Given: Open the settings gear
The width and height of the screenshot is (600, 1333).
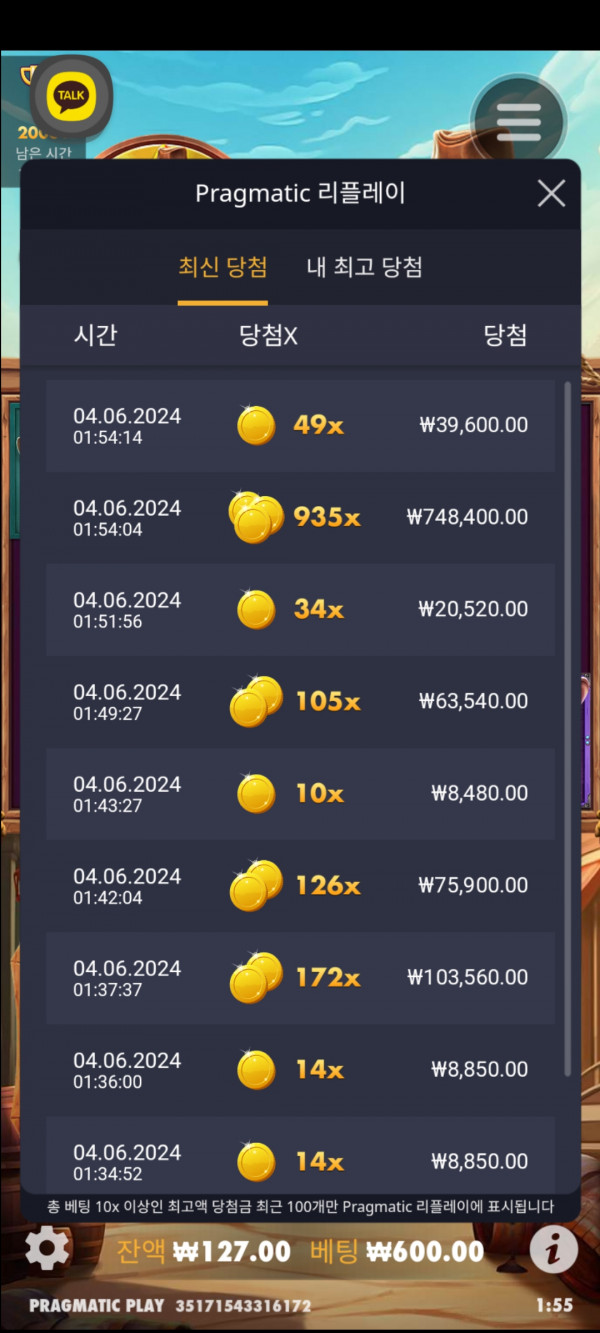Looking at the screenshot, I should tap(47, 1249).
